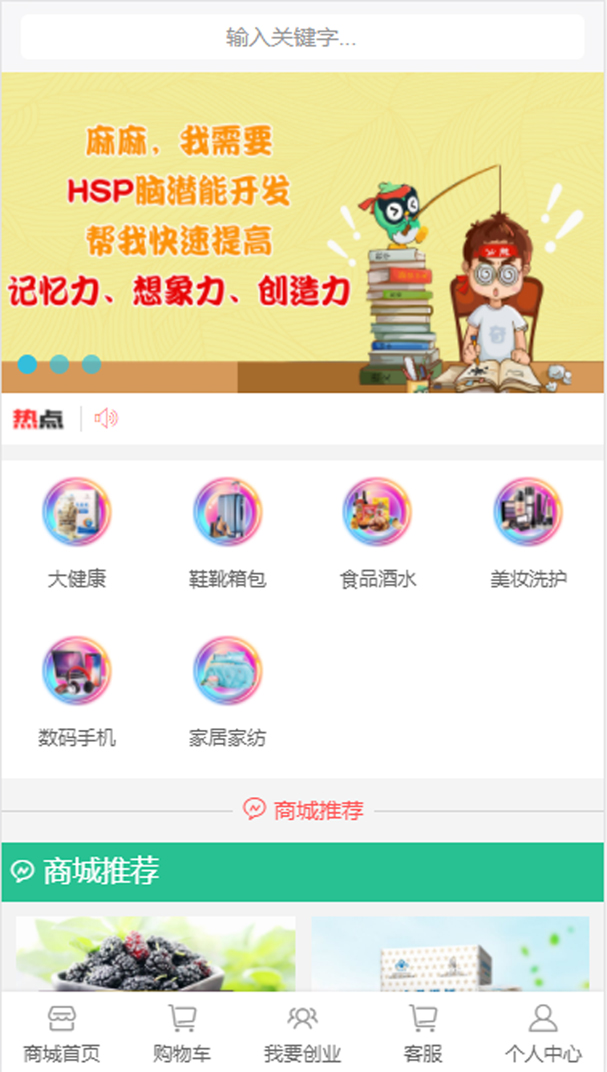Select the second banner page dot
Screen dimensions: 607x1072
pyautogui.click(x=59, y=364)
